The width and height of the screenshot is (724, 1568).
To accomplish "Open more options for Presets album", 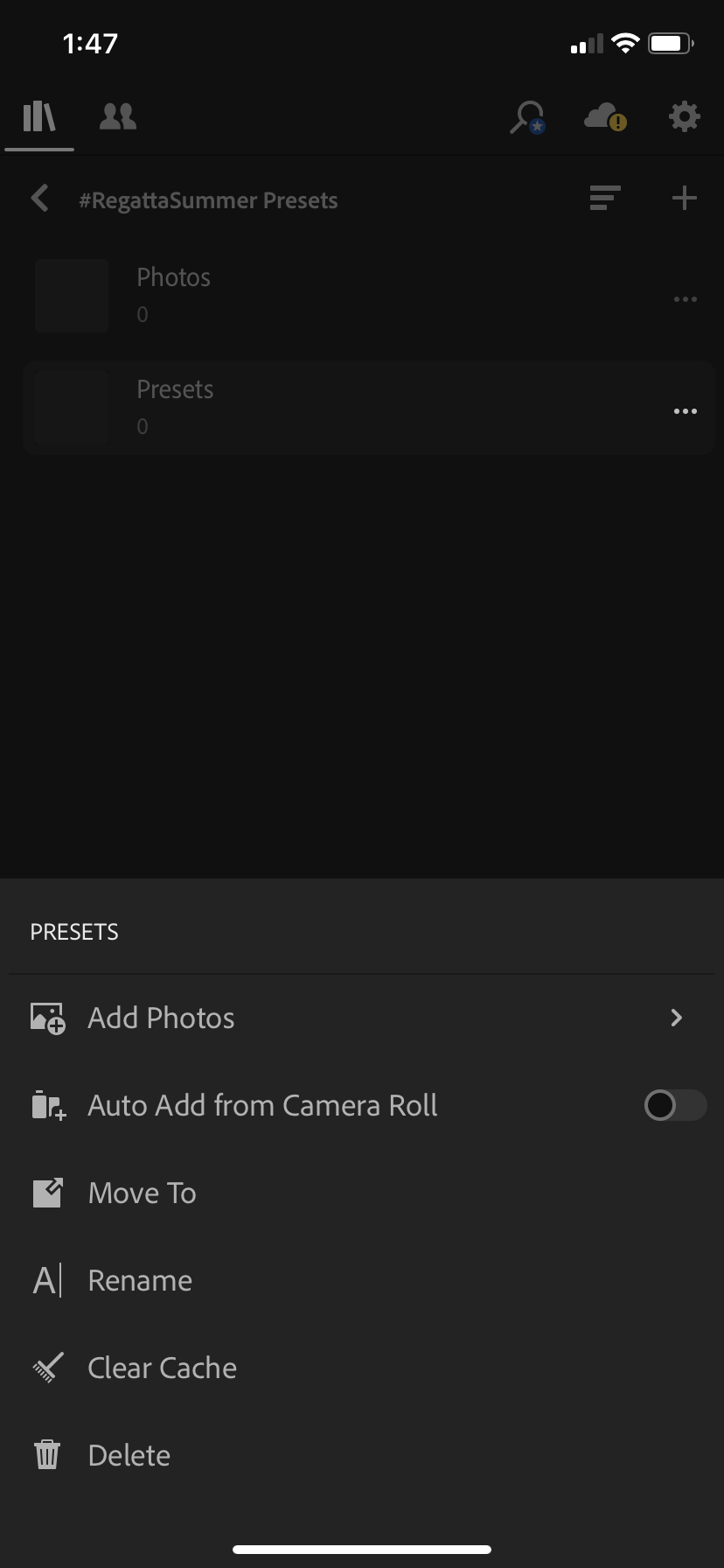I will 686,411.
